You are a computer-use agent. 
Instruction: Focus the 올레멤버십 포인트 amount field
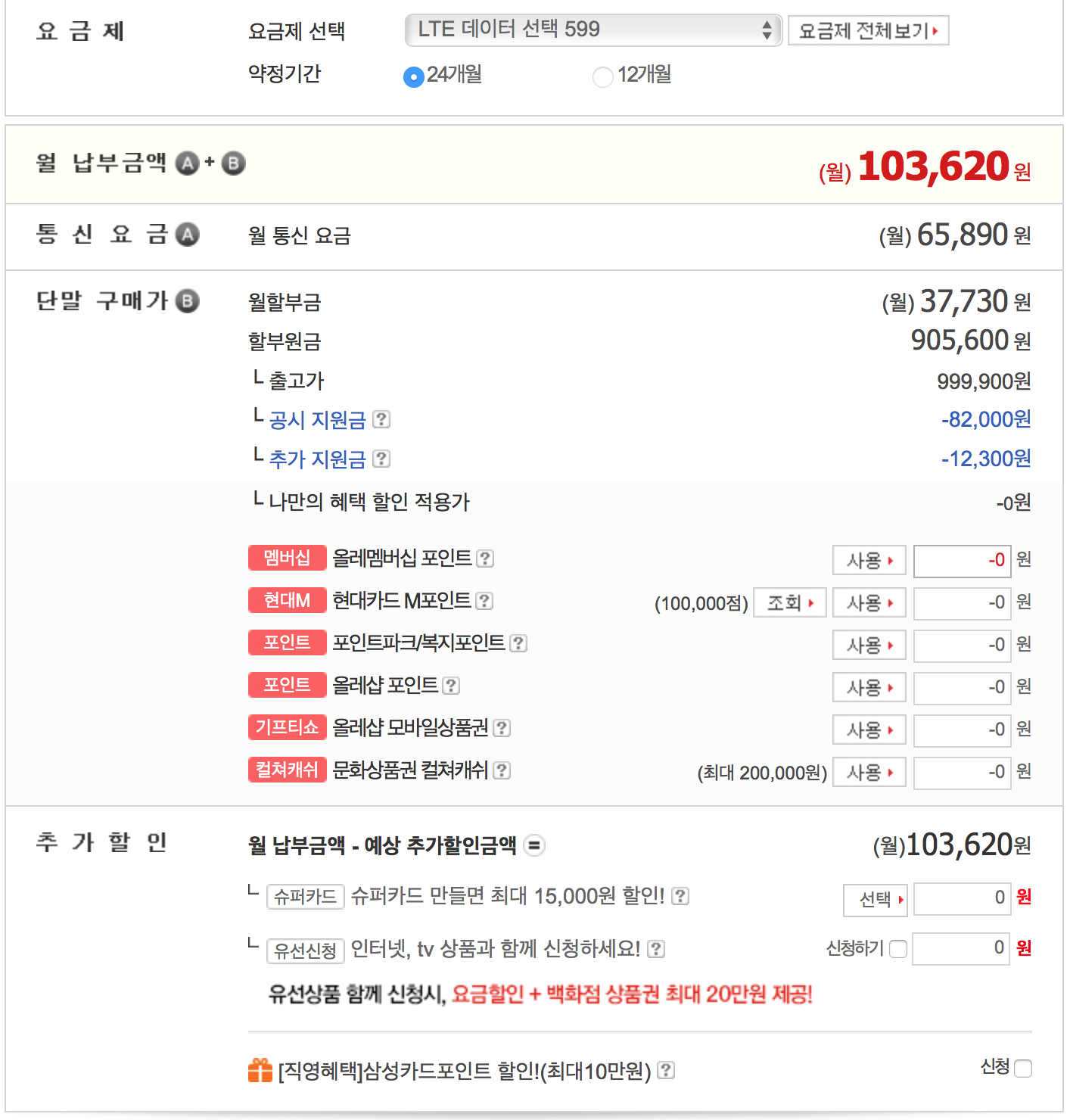[x=961, y=561]
